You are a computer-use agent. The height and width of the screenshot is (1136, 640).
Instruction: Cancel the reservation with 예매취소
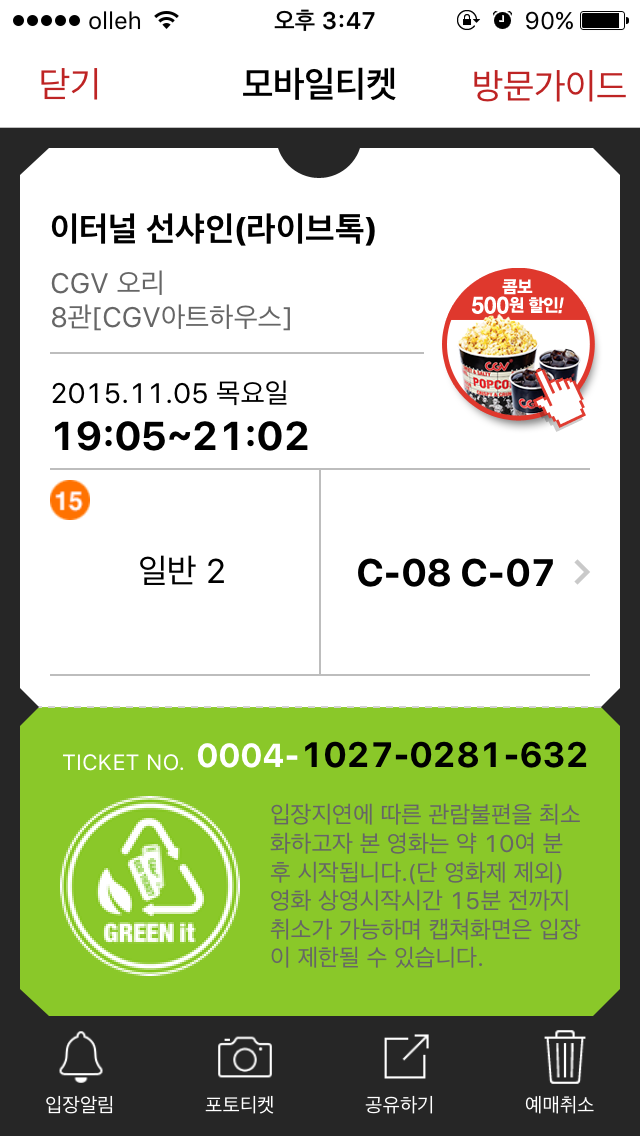click(x=559, y=1075)
